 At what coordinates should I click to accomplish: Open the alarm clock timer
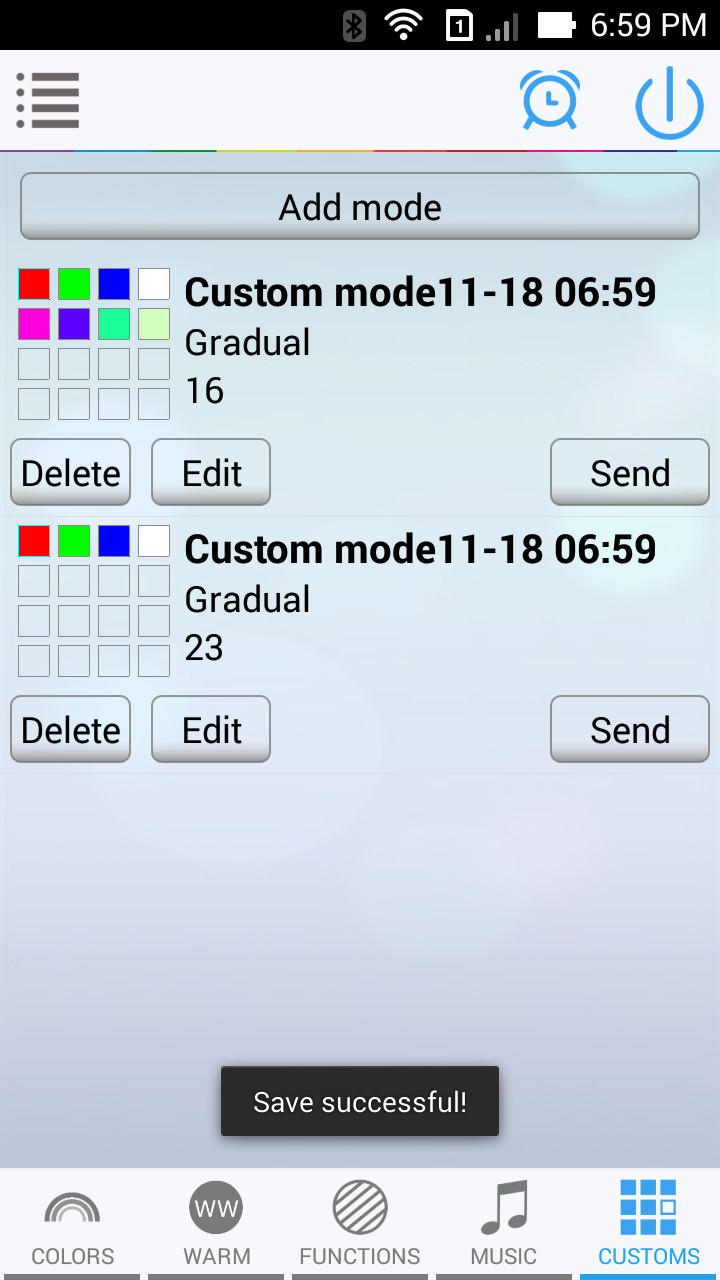550,100
